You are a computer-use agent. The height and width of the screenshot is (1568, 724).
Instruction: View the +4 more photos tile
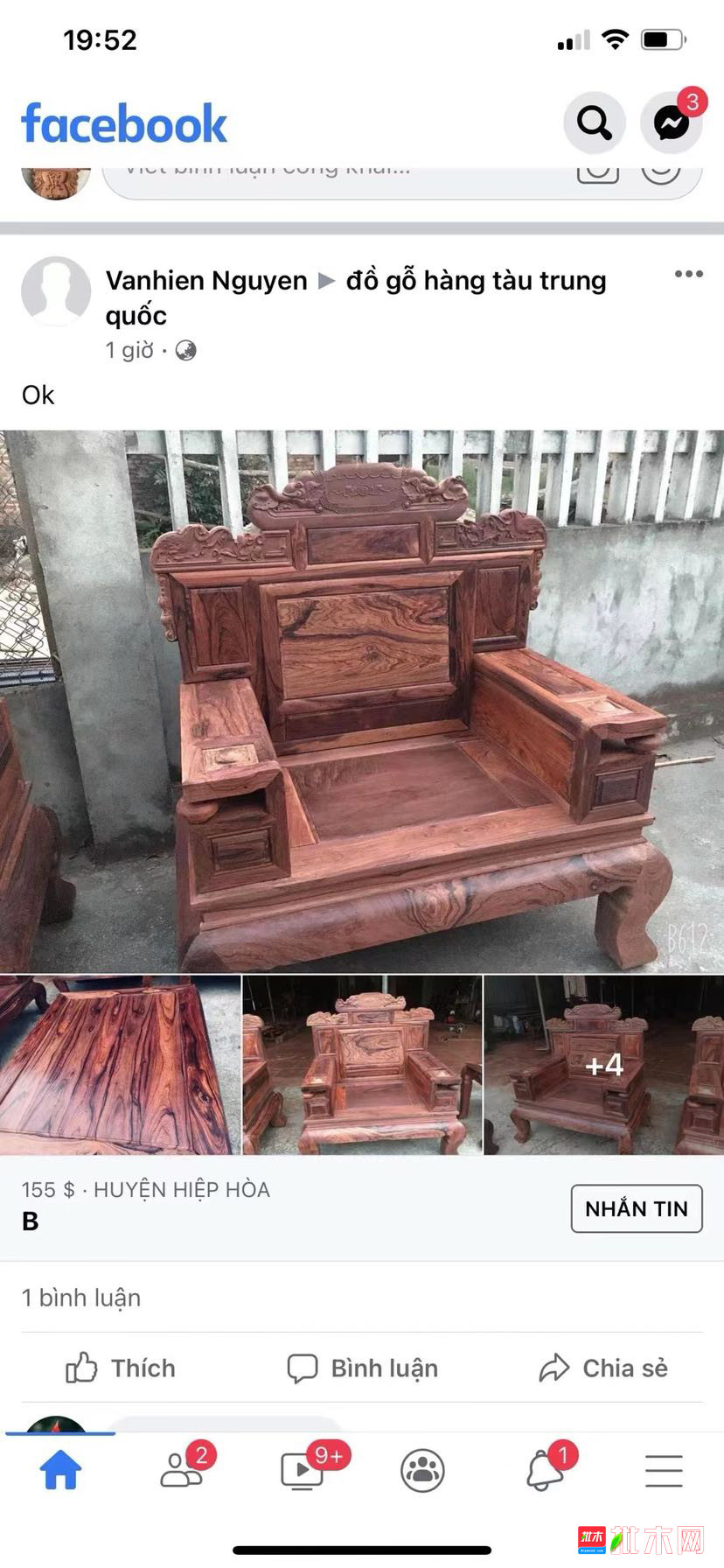click(x=603, y=1065)
